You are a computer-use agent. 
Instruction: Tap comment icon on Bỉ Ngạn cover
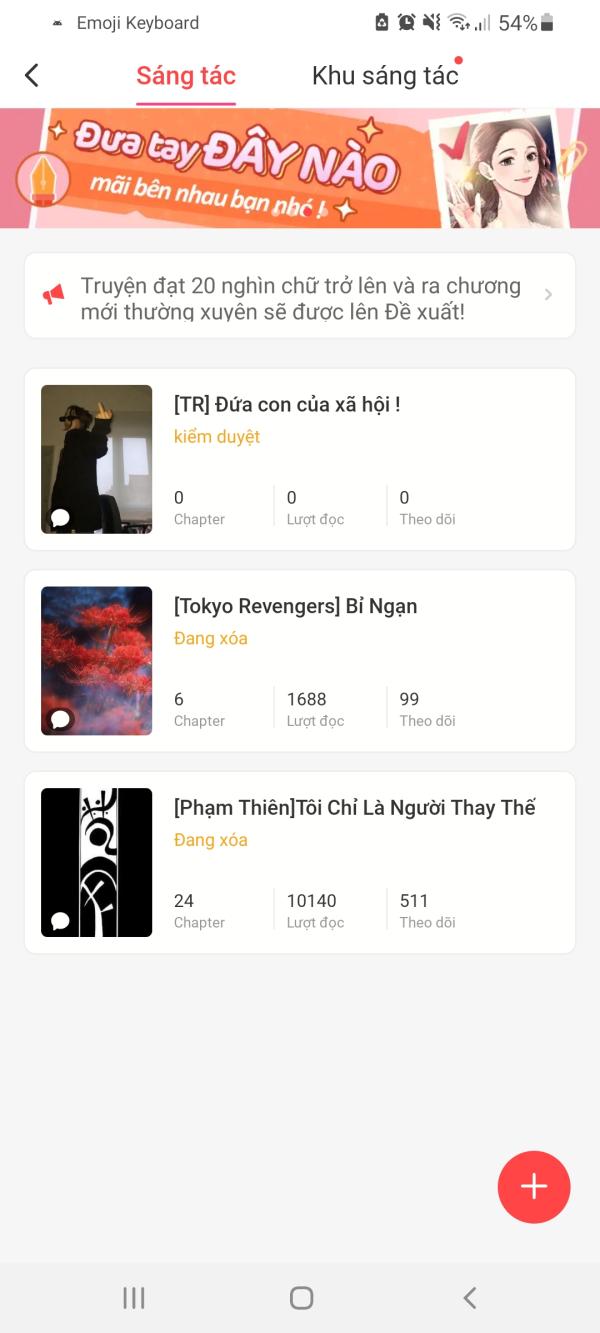coord(60,719)
